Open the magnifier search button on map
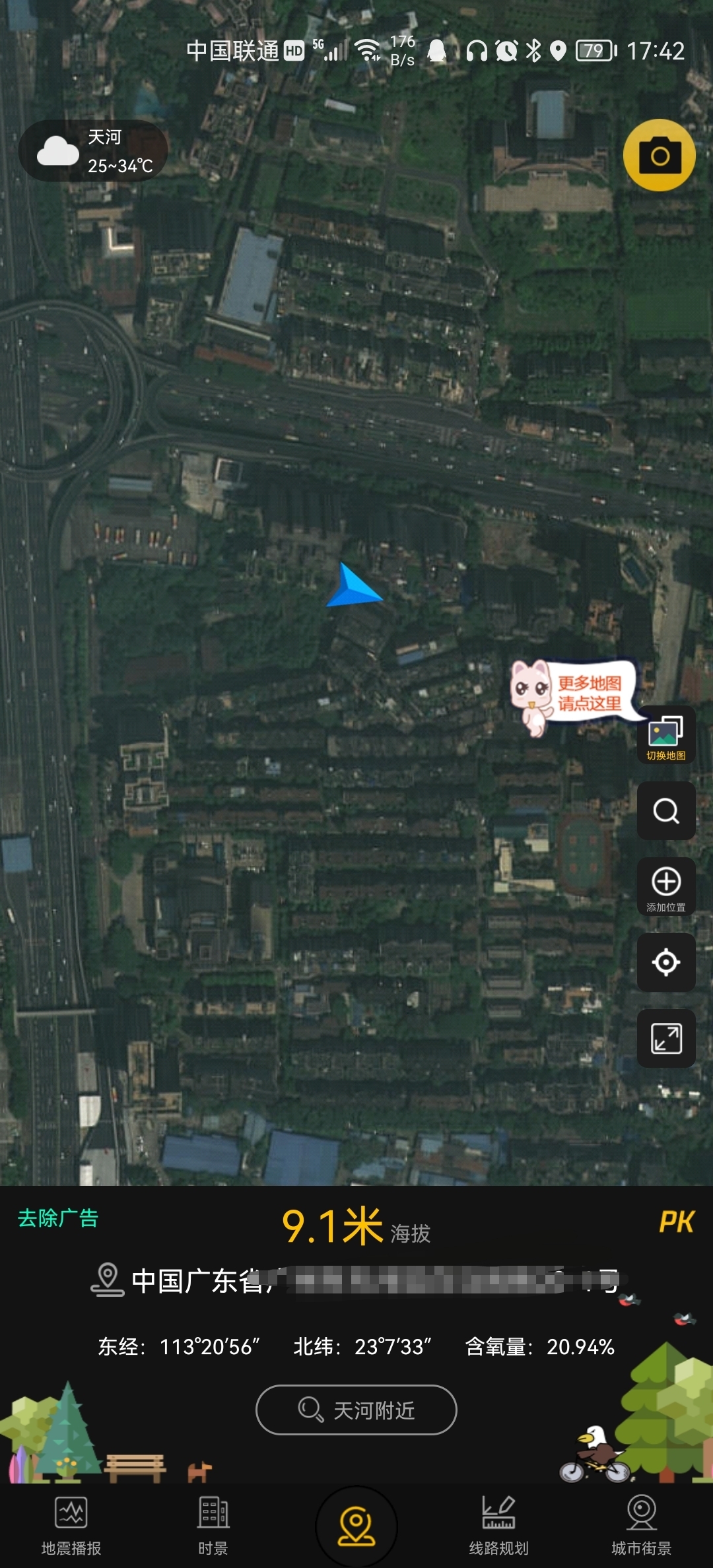713x1568 pixels. pos(666,810)
